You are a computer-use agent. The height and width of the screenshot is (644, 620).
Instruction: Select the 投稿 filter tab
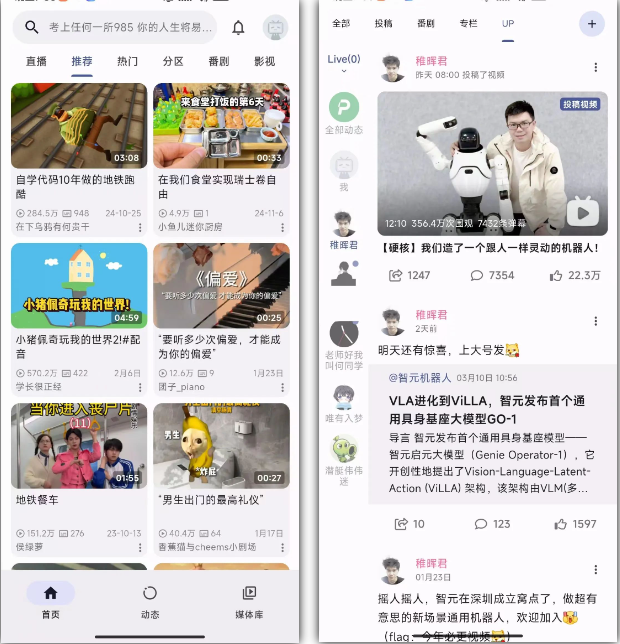tap(384, 23)
